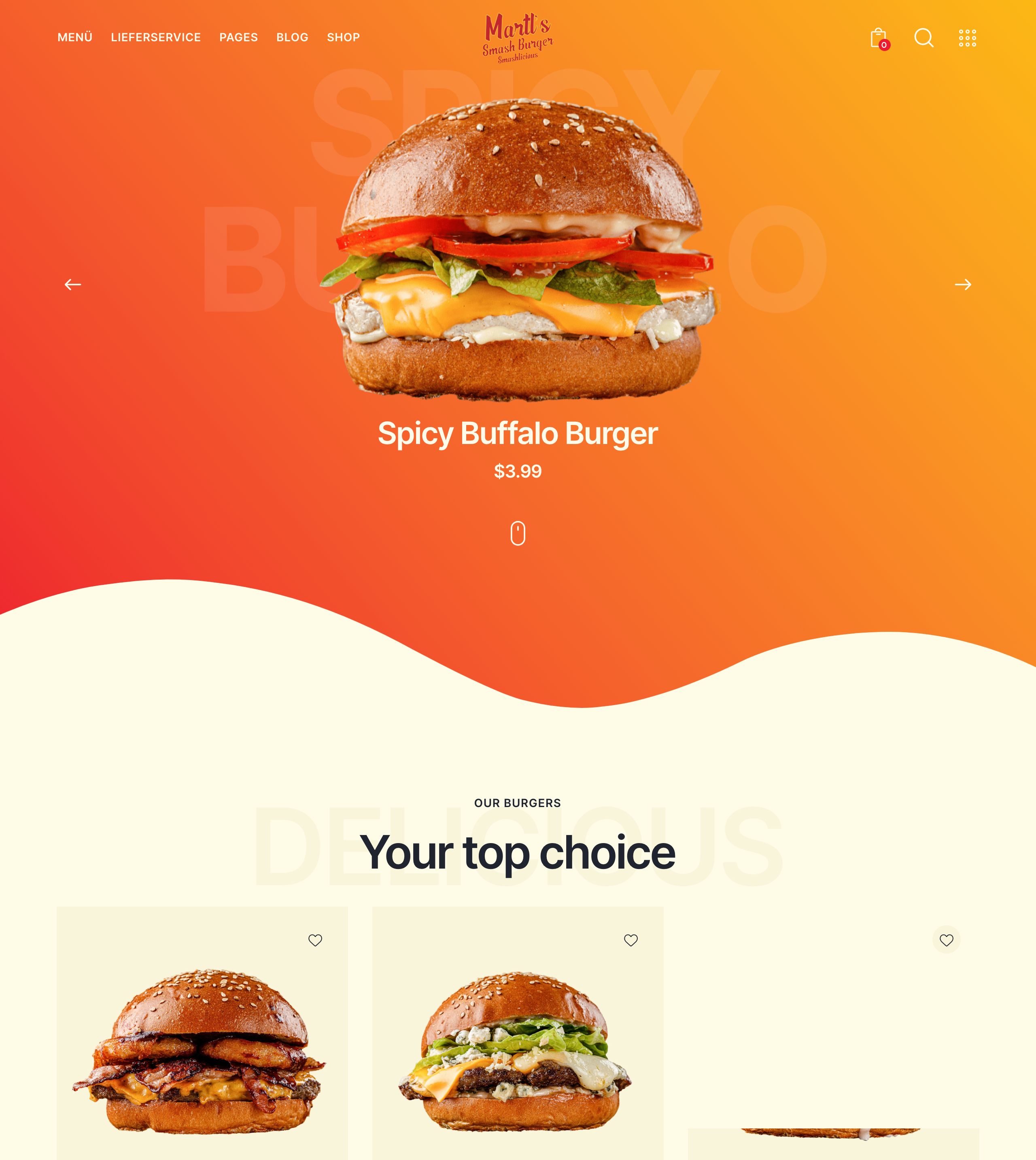Go home via Martl's Smash Burger logo
Image resolution: width=1036 pixels, height=1160 pixels.
coord(518,38)
